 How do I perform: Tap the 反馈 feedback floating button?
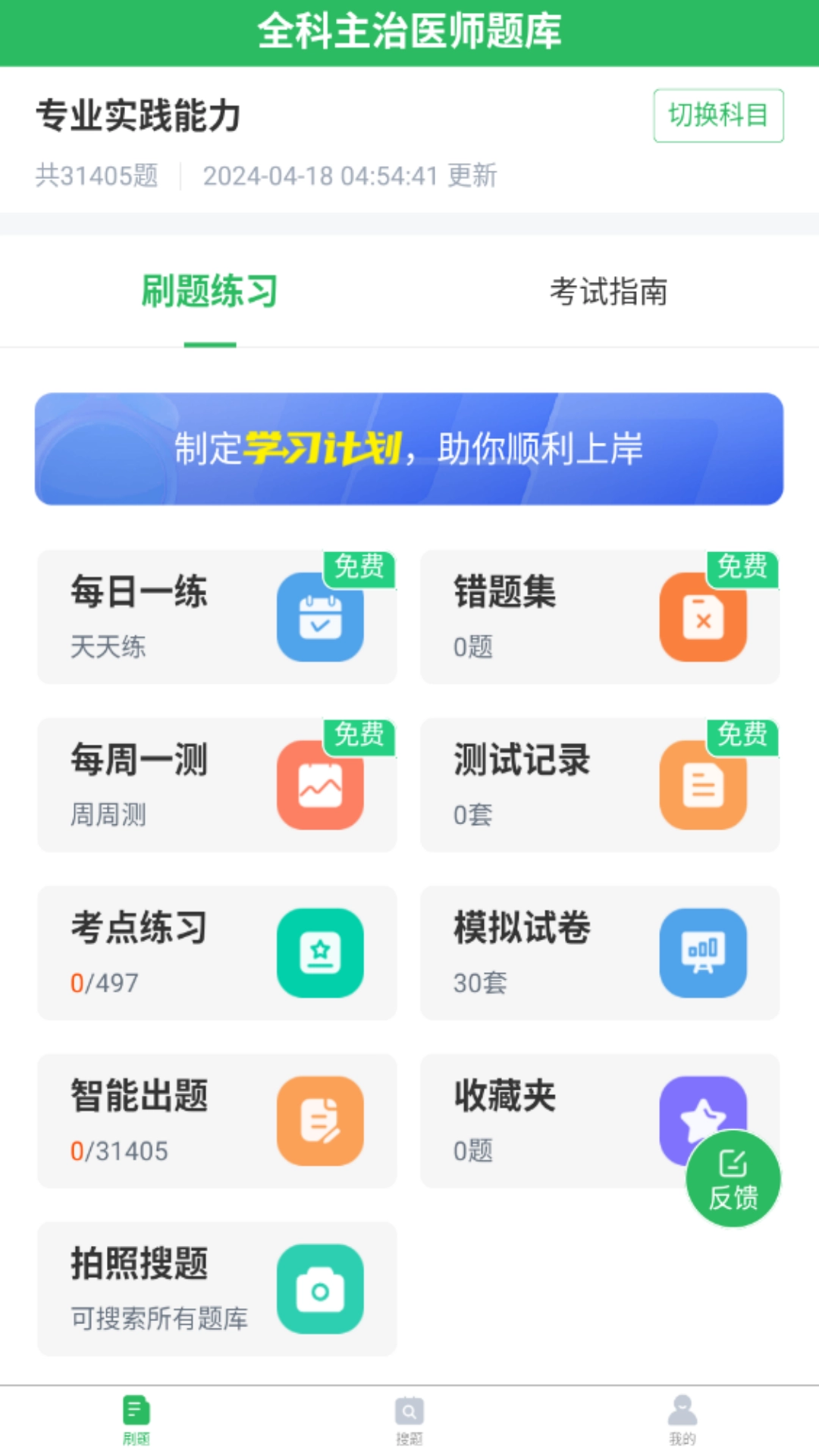pos(733,1178)
